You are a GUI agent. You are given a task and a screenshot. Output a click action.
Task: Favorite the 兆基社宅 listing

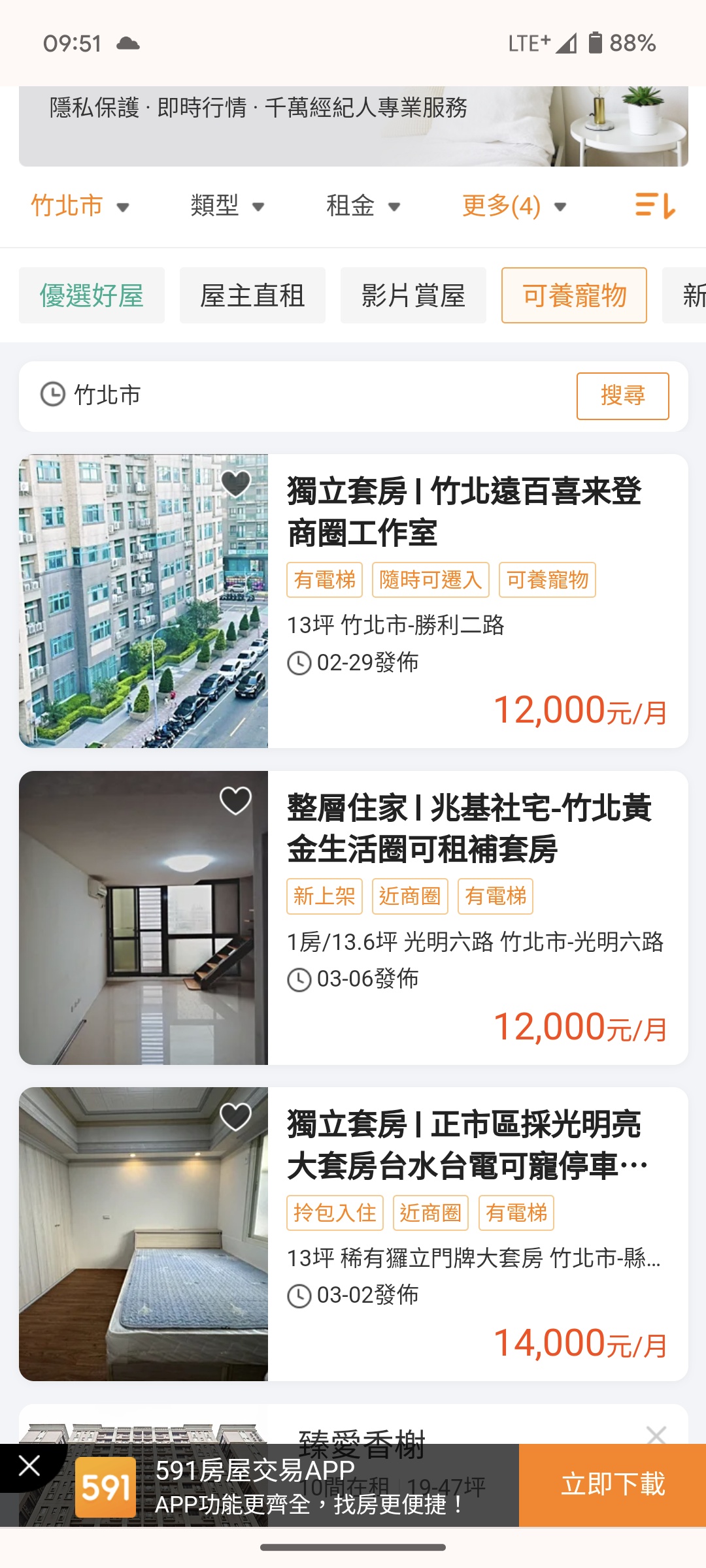click(x=235, y=800)
